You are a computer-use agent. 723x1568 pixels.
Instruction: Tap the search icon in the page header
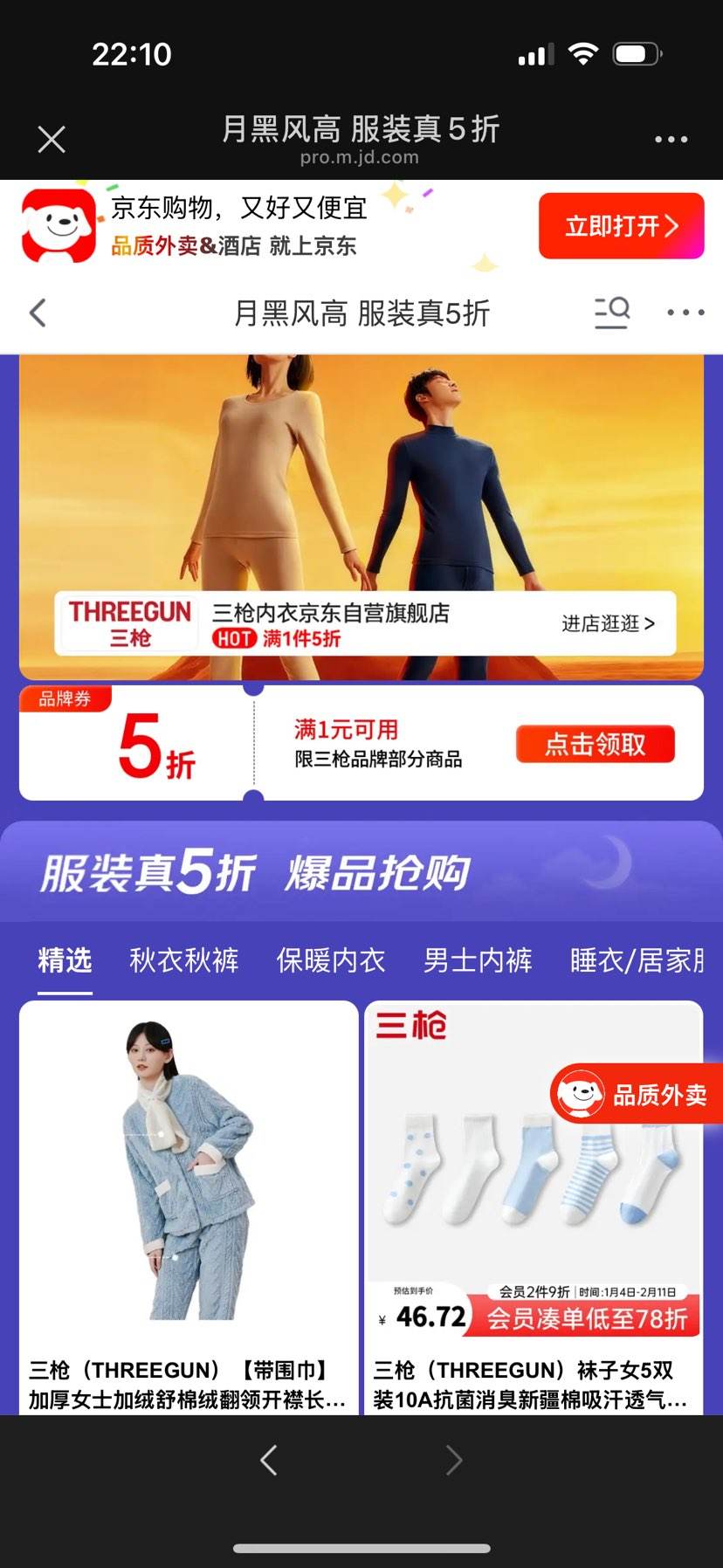(612, 312)
